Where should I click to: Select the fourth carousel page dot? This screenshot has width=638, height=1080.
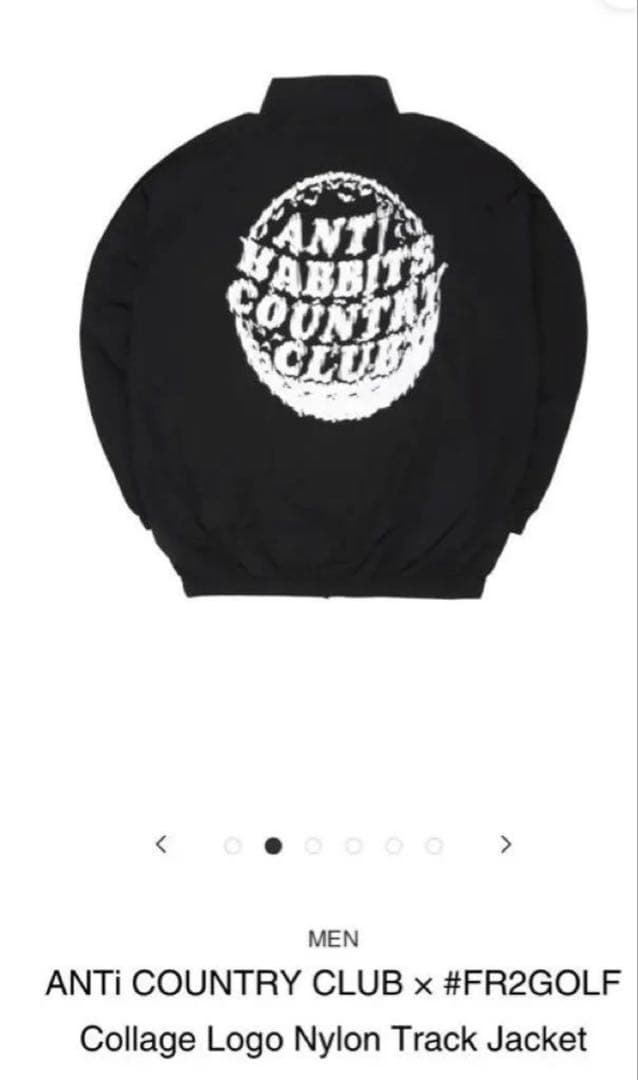[x=352, y=846]
